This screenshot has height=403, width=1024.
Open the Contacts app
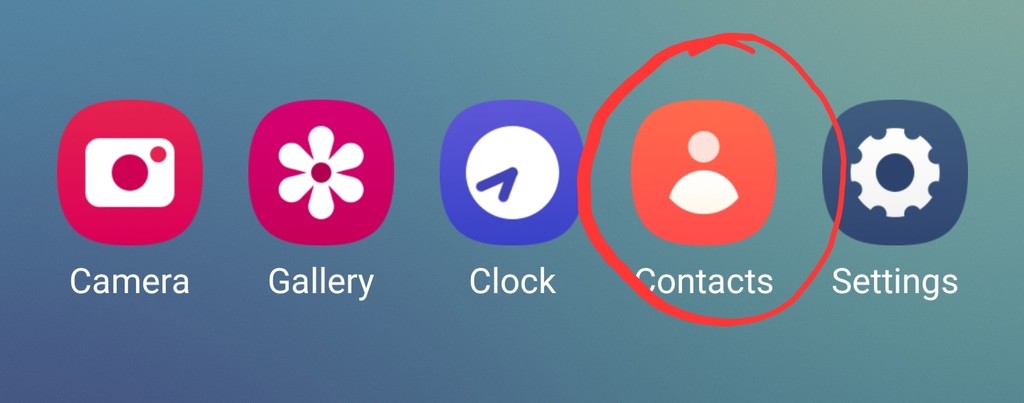pyautogui.click(x=703, y=172)
